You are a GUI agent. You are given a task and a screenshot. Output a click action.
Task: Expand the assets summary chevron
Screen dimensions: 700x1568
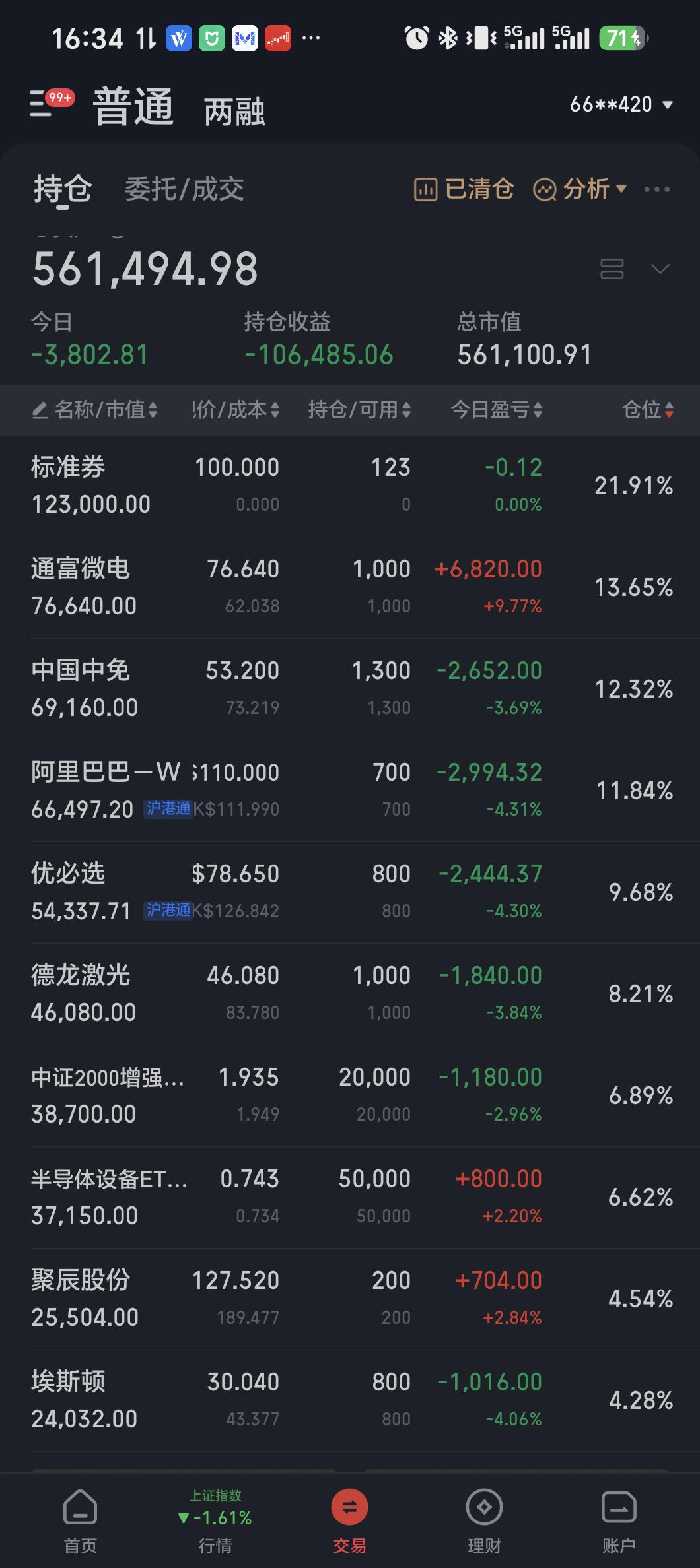pos(660,269)
